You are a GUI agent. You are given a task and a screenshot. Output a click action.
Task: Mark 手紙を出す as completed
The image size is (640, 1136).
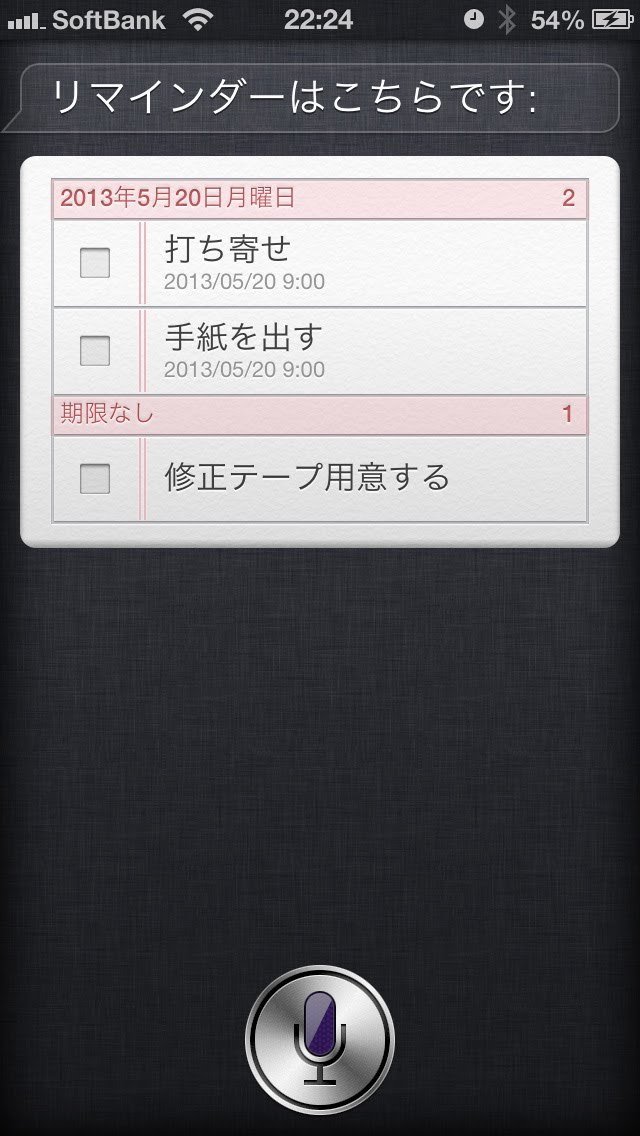pos(95,350)
